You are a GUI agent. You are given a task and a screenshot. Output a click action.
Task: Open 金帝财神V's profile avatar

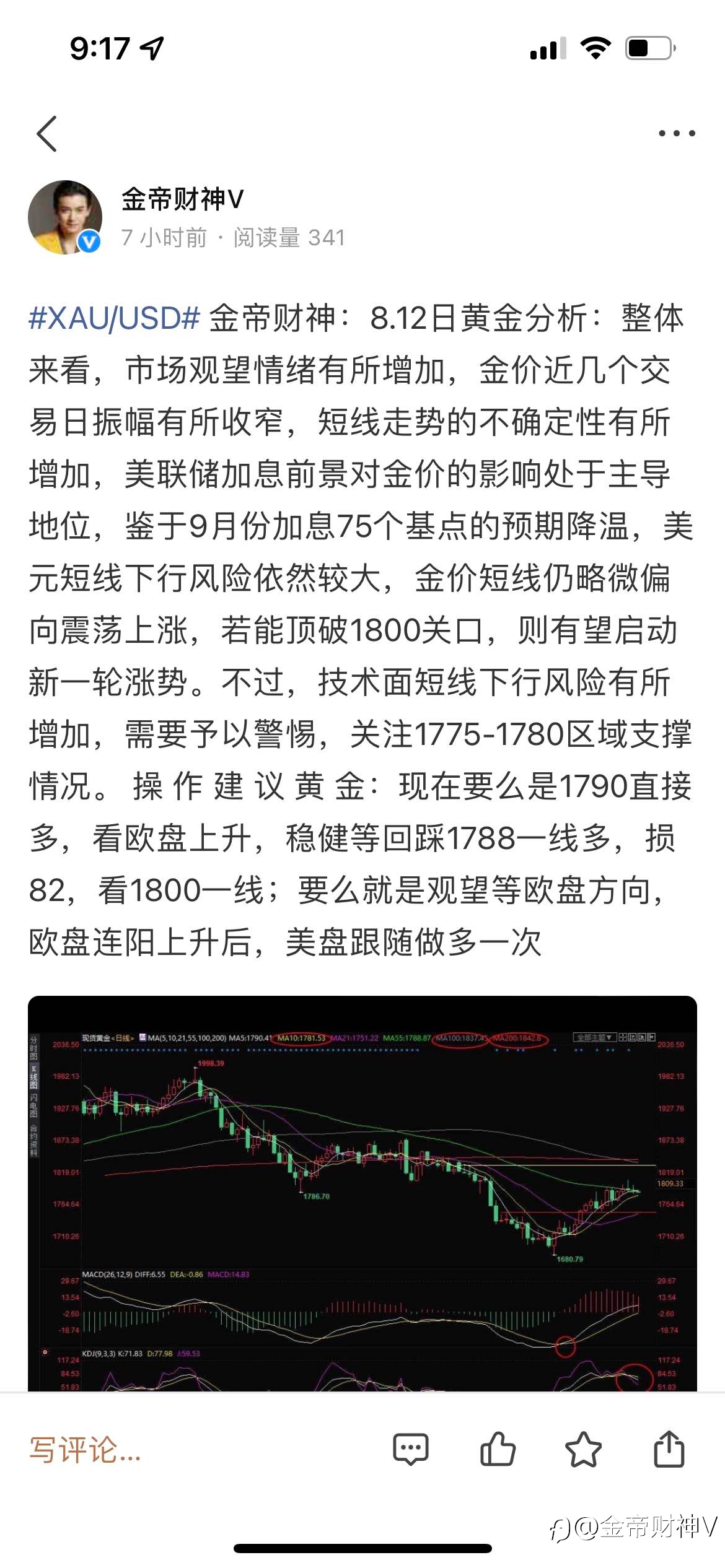coord(65,217)
